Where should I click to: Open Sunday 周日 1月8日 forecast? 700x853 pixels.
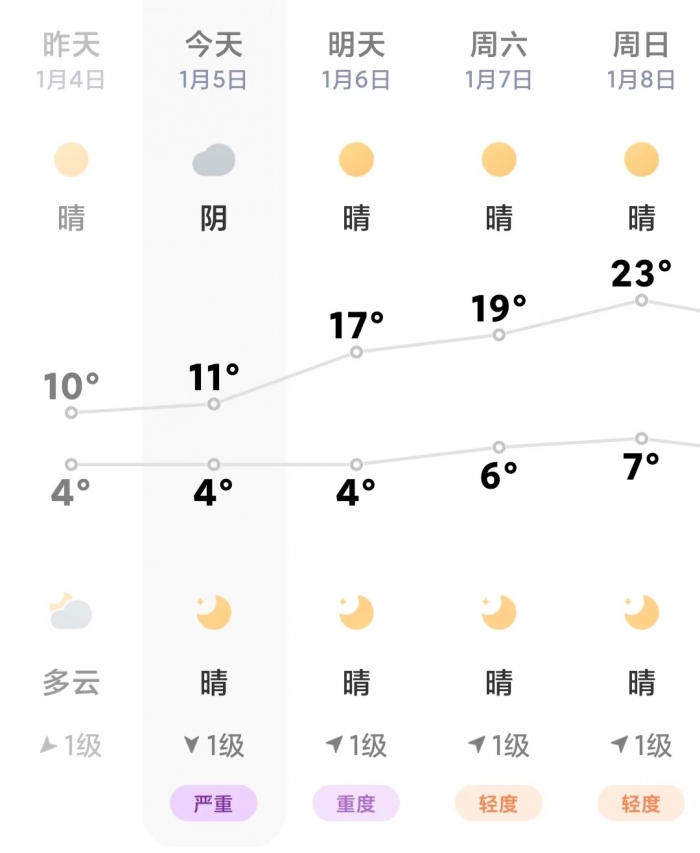coord(641,60)
